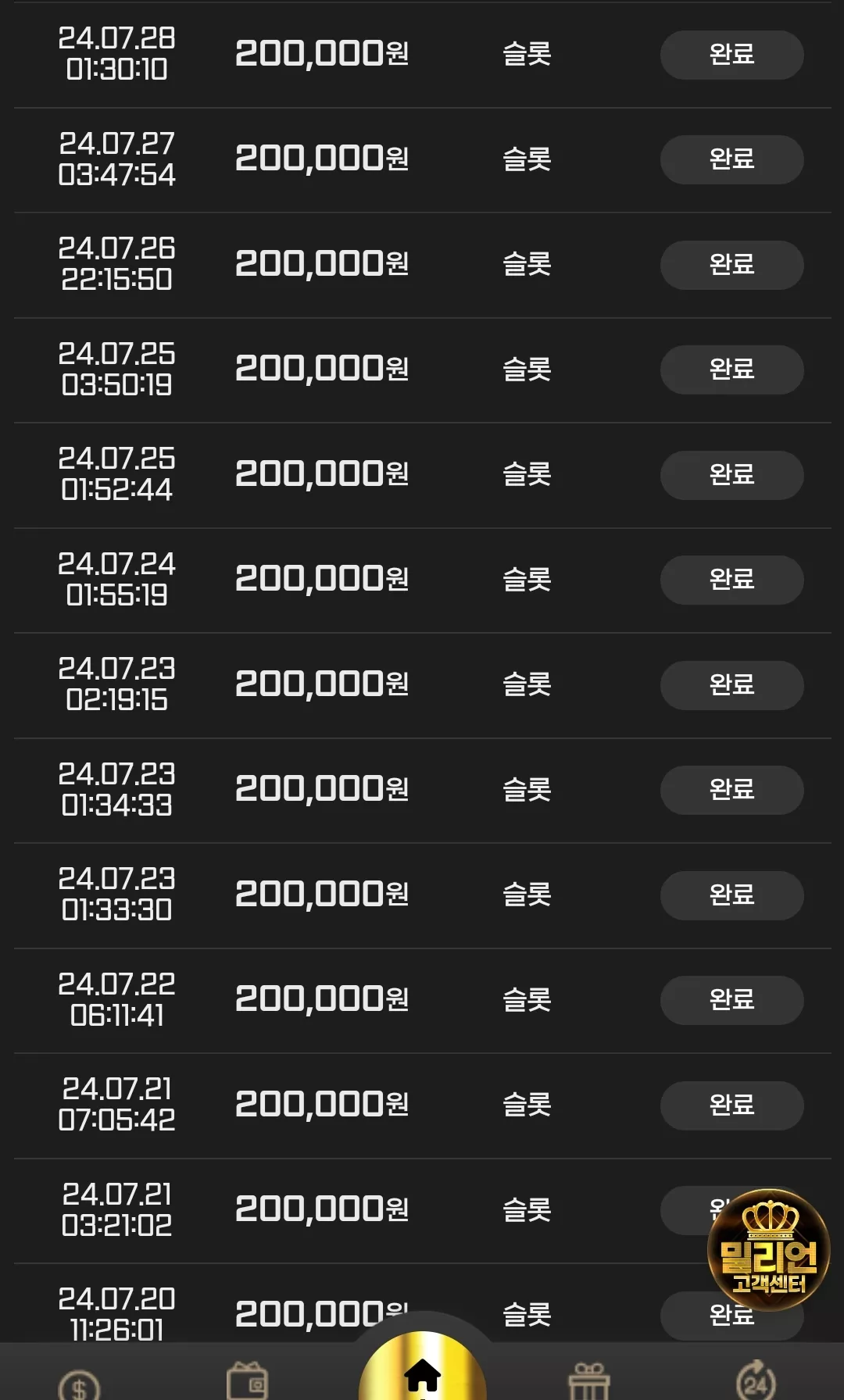
Task: Open the gift box tab in the bottom bar
Action: (x=589, y=1381)
